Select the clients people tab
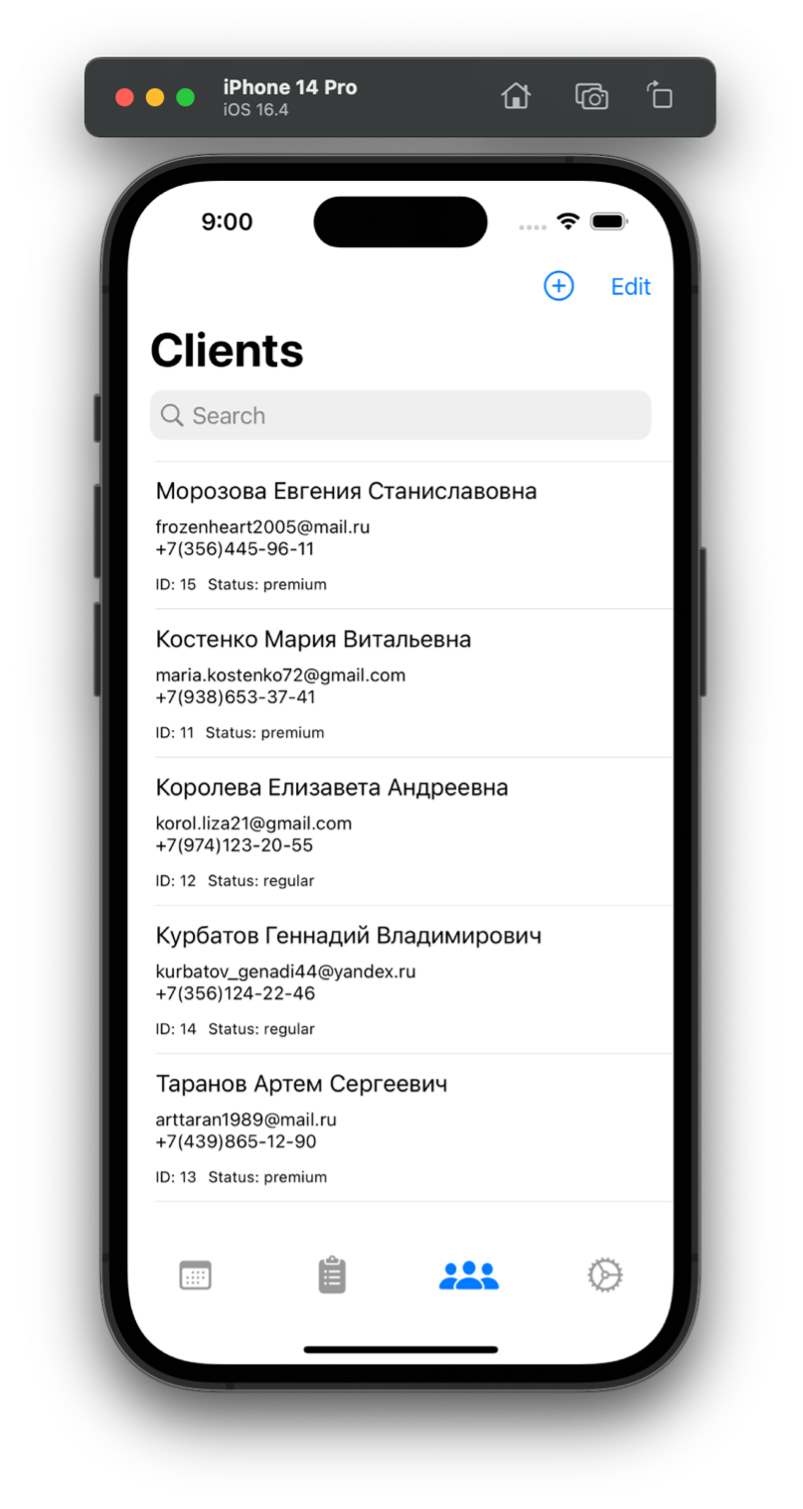Screen dimensions: 803x1509 [x=468, y=1276]
